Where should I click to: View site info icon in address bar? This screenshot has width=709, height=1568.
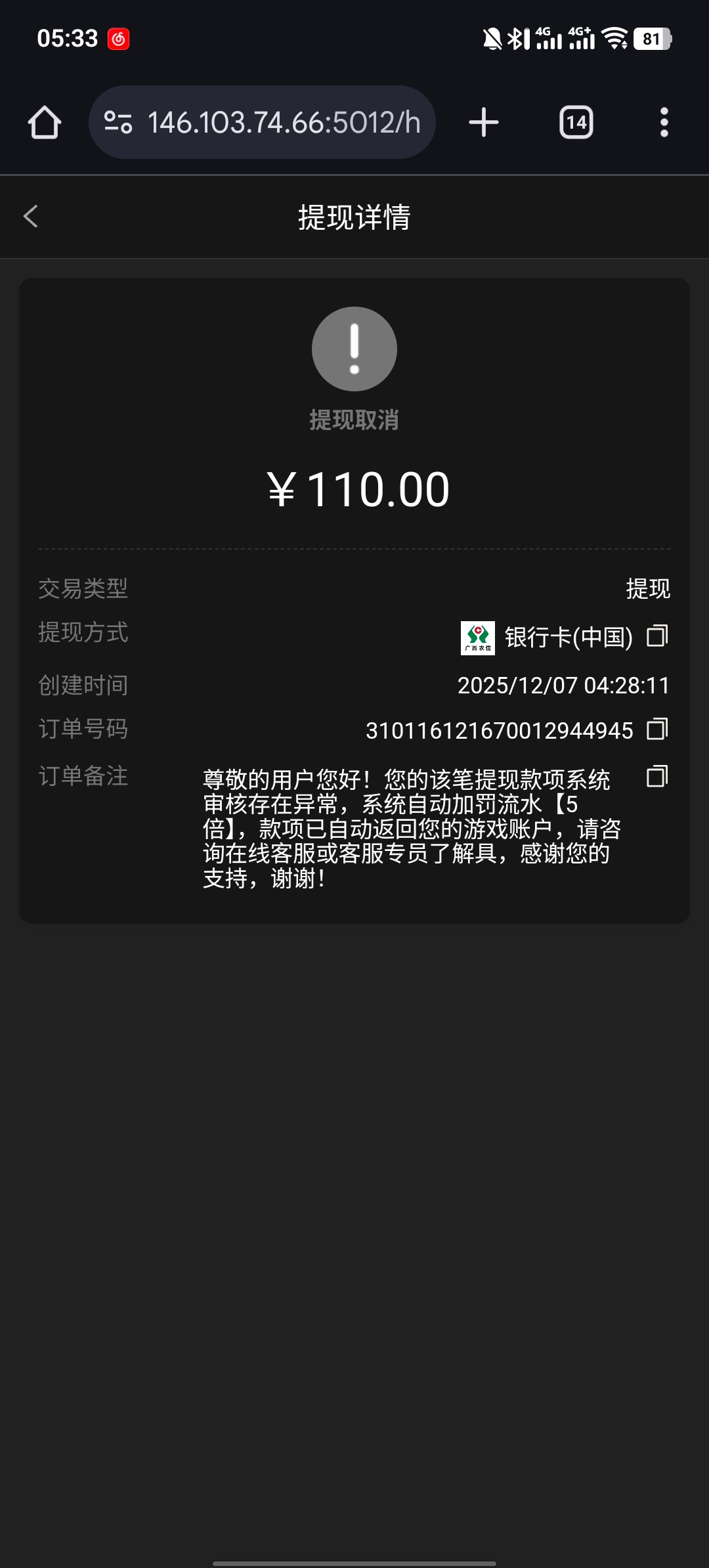(x=119, y=123)
